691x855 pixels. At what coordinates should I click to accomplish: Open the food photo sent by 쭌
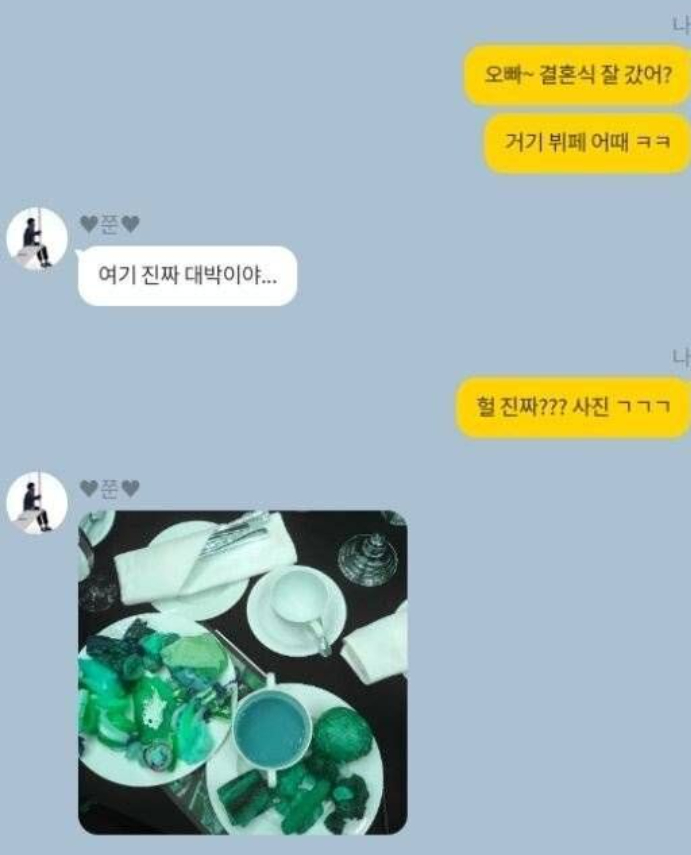[x=242, y=672]
